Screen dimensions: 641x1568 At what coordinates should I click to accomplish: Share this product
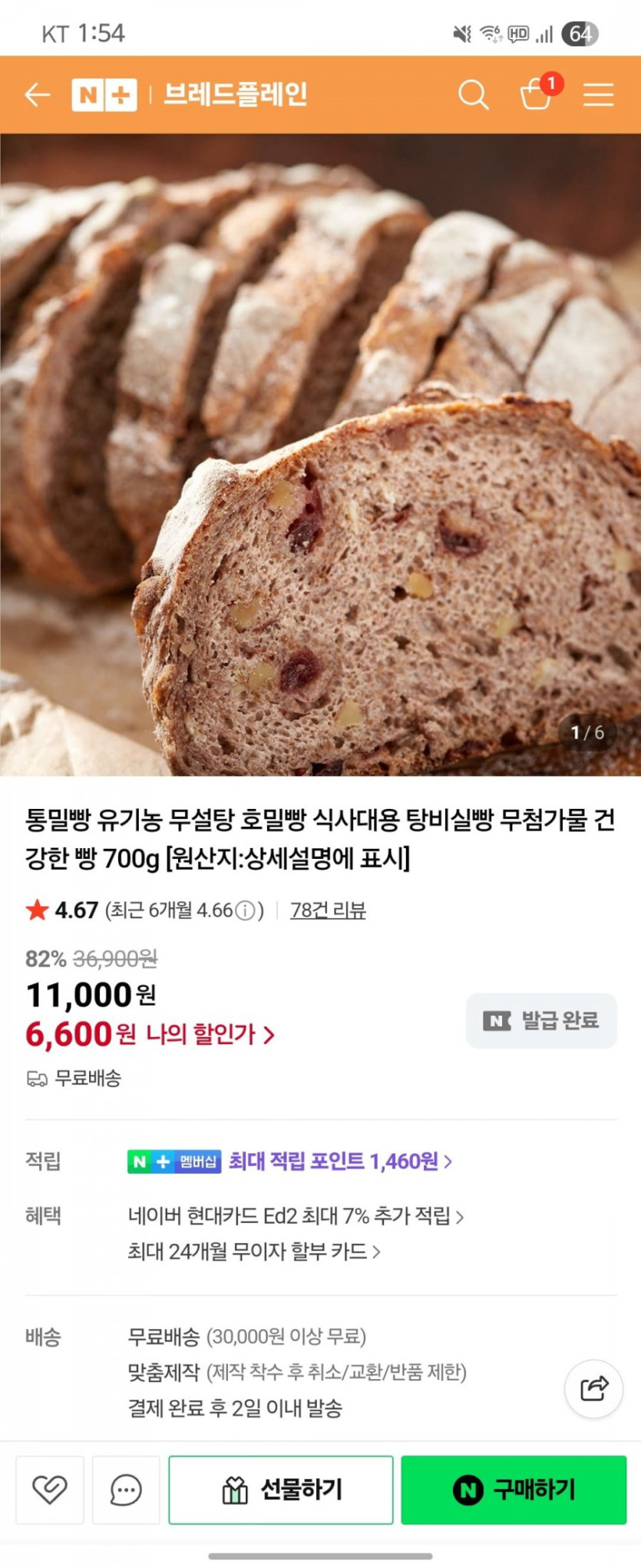pos(593,1388)
